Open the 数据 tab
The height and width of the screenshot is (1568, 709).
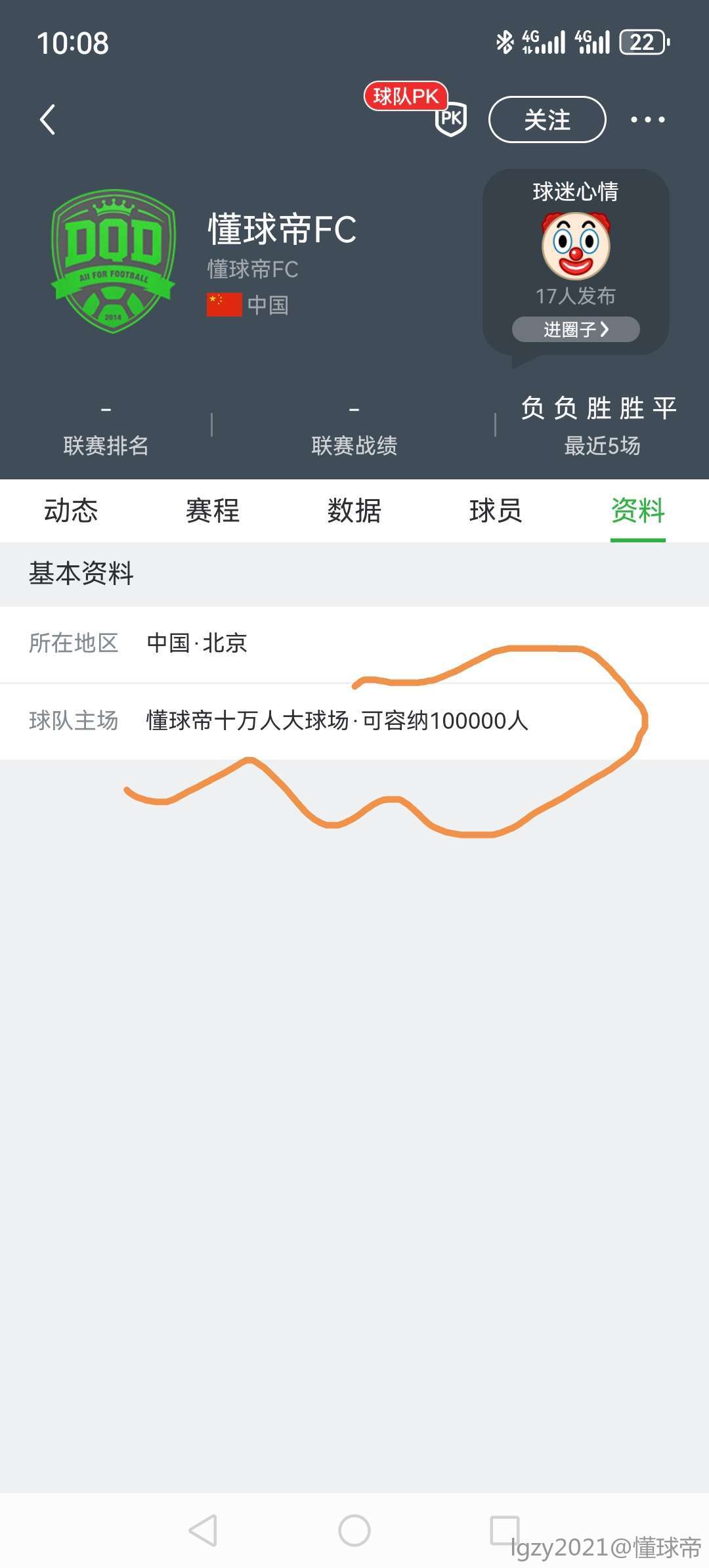pos(354,511)
